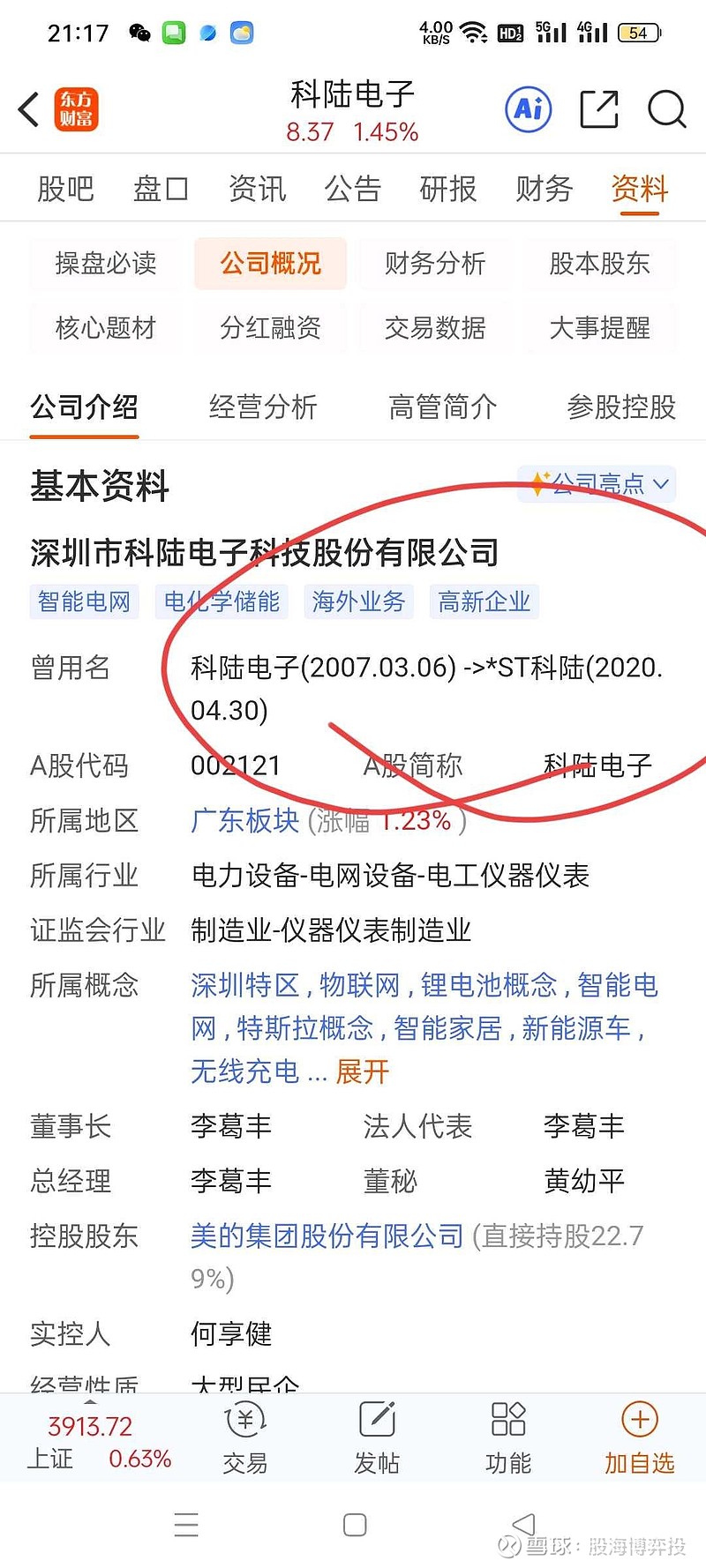Open the 高管简介 tab
Screen dimensions: 706x1568
coord(442,407)
